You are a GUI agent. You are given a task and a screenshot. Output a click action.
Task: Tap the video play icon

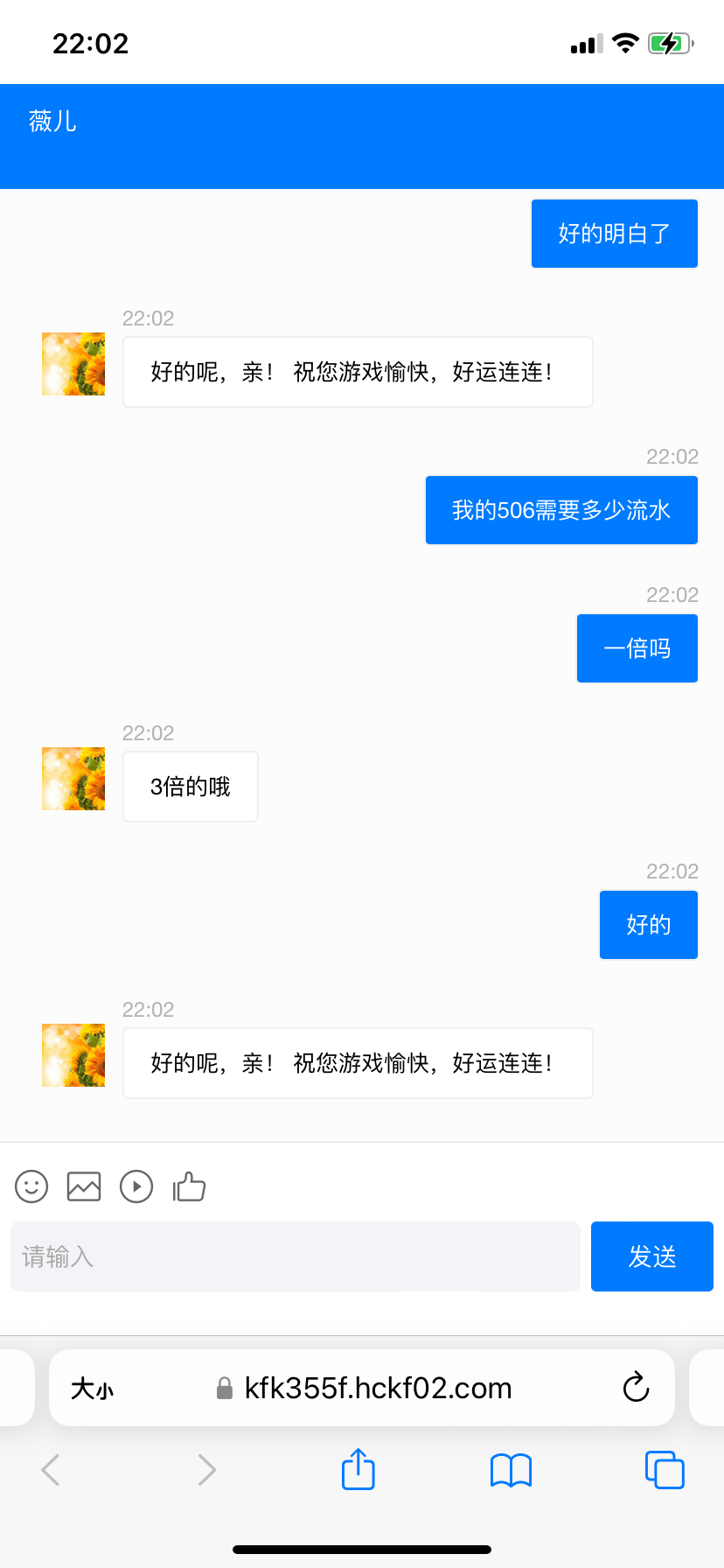(x=136, y=1186)
